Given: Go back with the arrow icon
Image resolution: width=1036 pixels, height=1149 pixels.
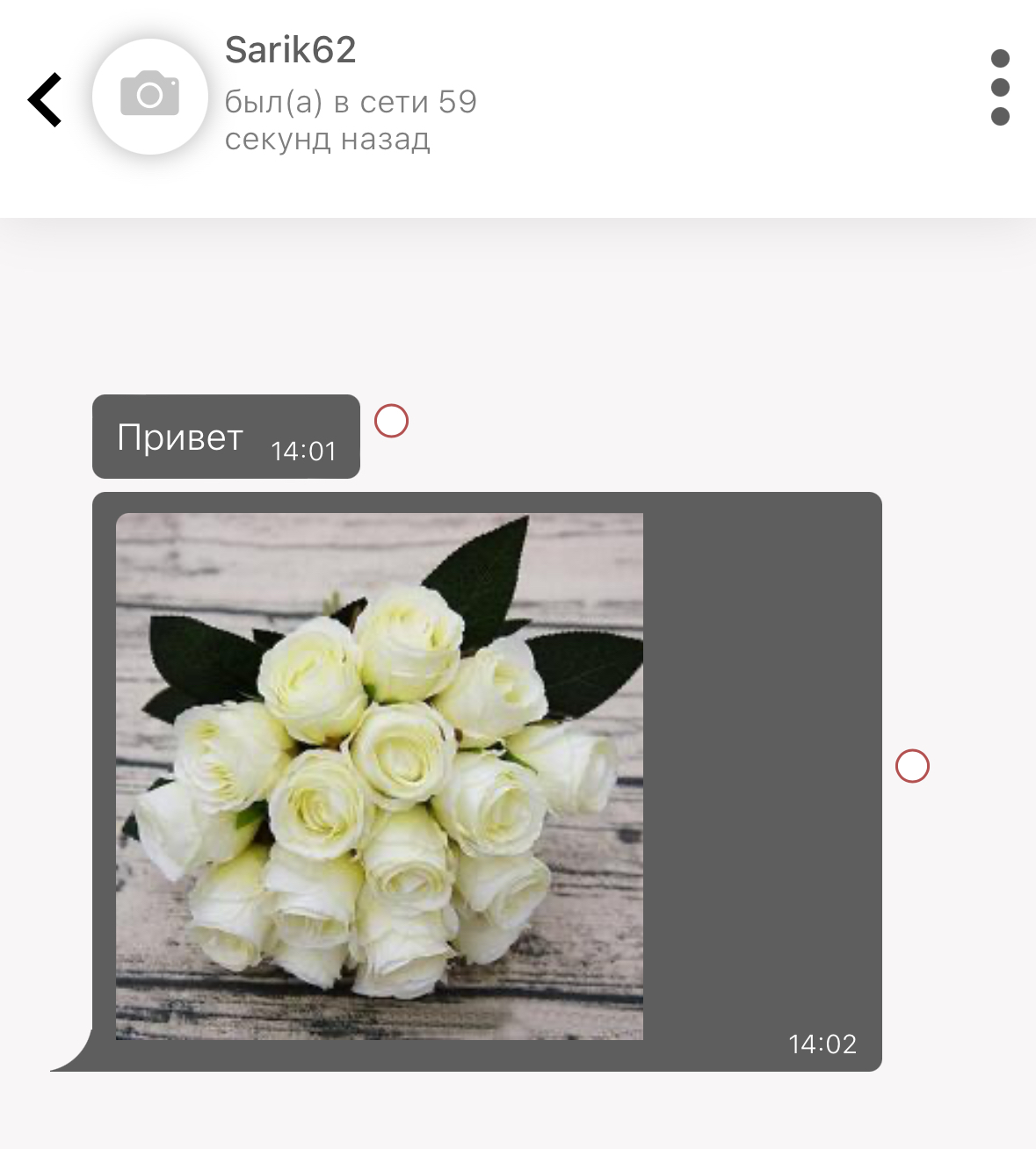Looking at the screenshot, I should coord(45,99).
